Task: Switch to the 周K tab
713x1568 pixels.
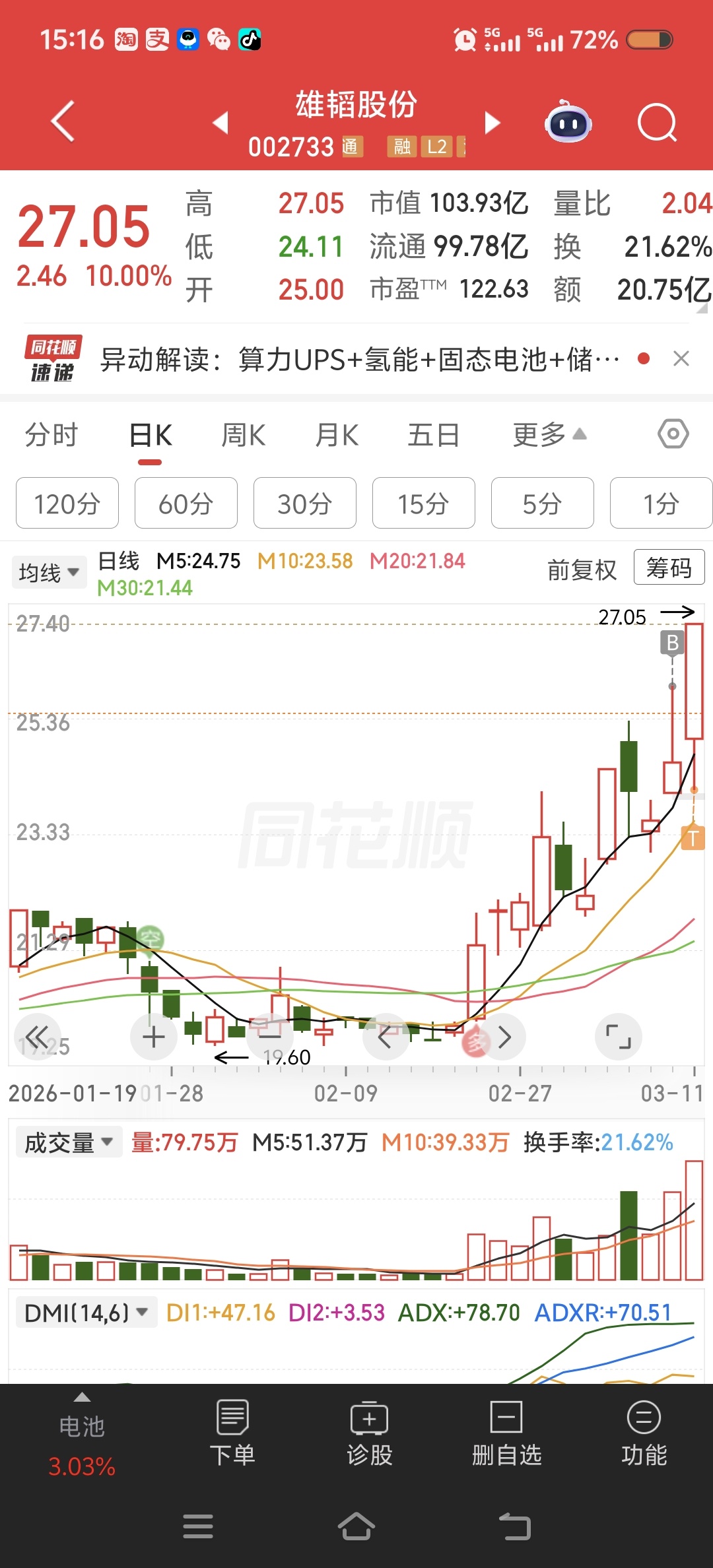Action: [x=243, y=436]
